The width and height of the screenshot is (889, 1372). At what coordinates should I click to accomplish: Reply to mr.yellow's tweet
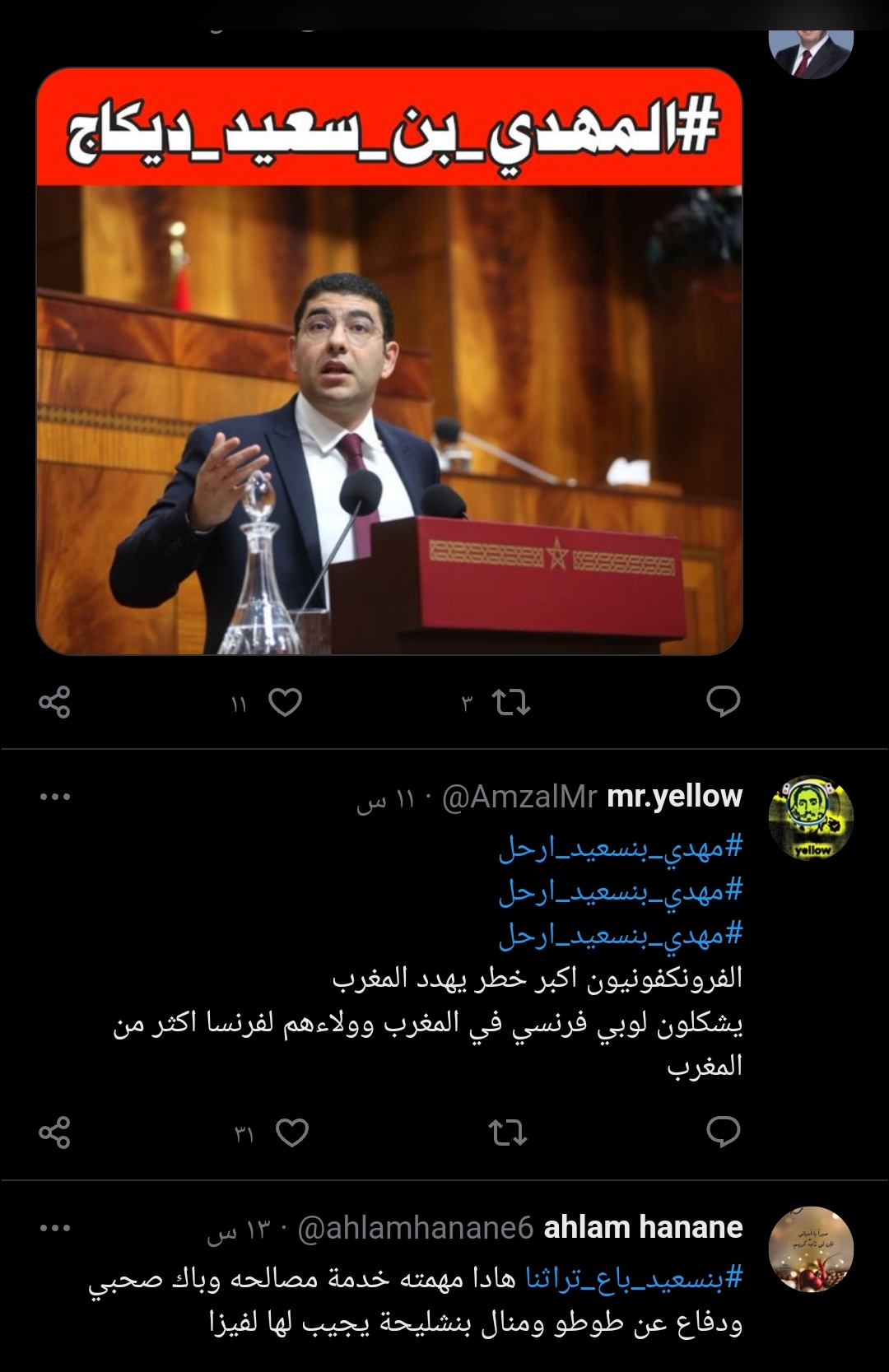tap(723, 1132)
